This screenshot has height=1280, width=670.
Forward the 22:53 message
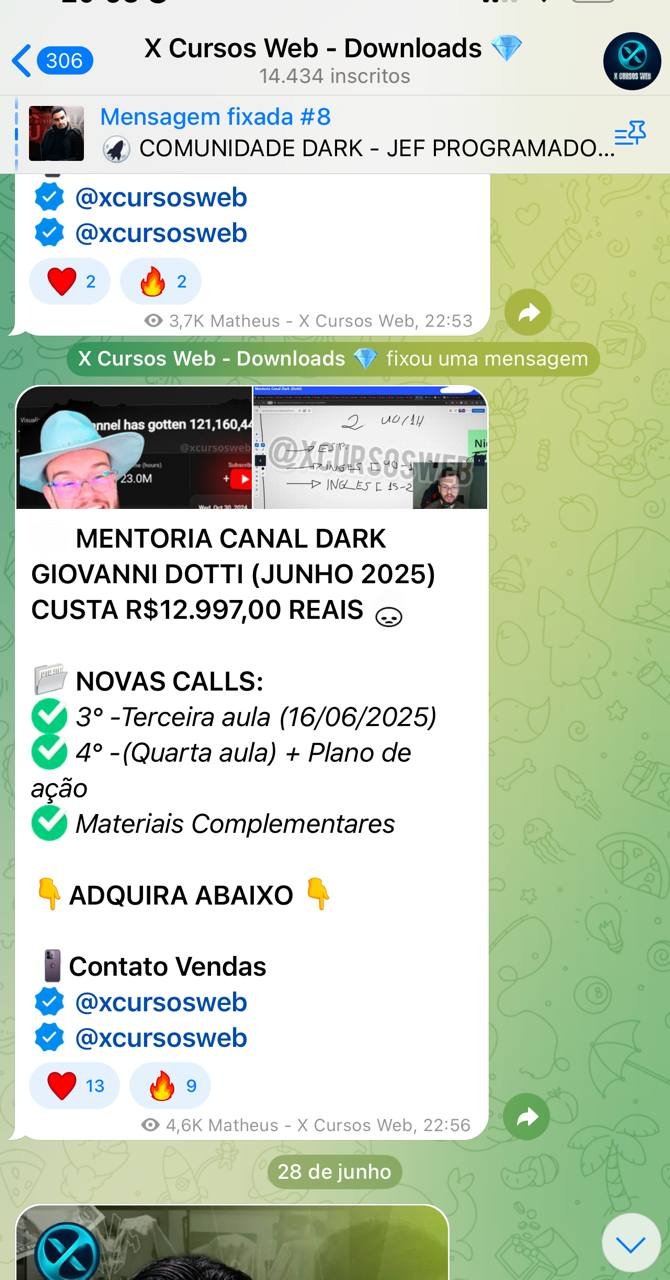[528, 314]
